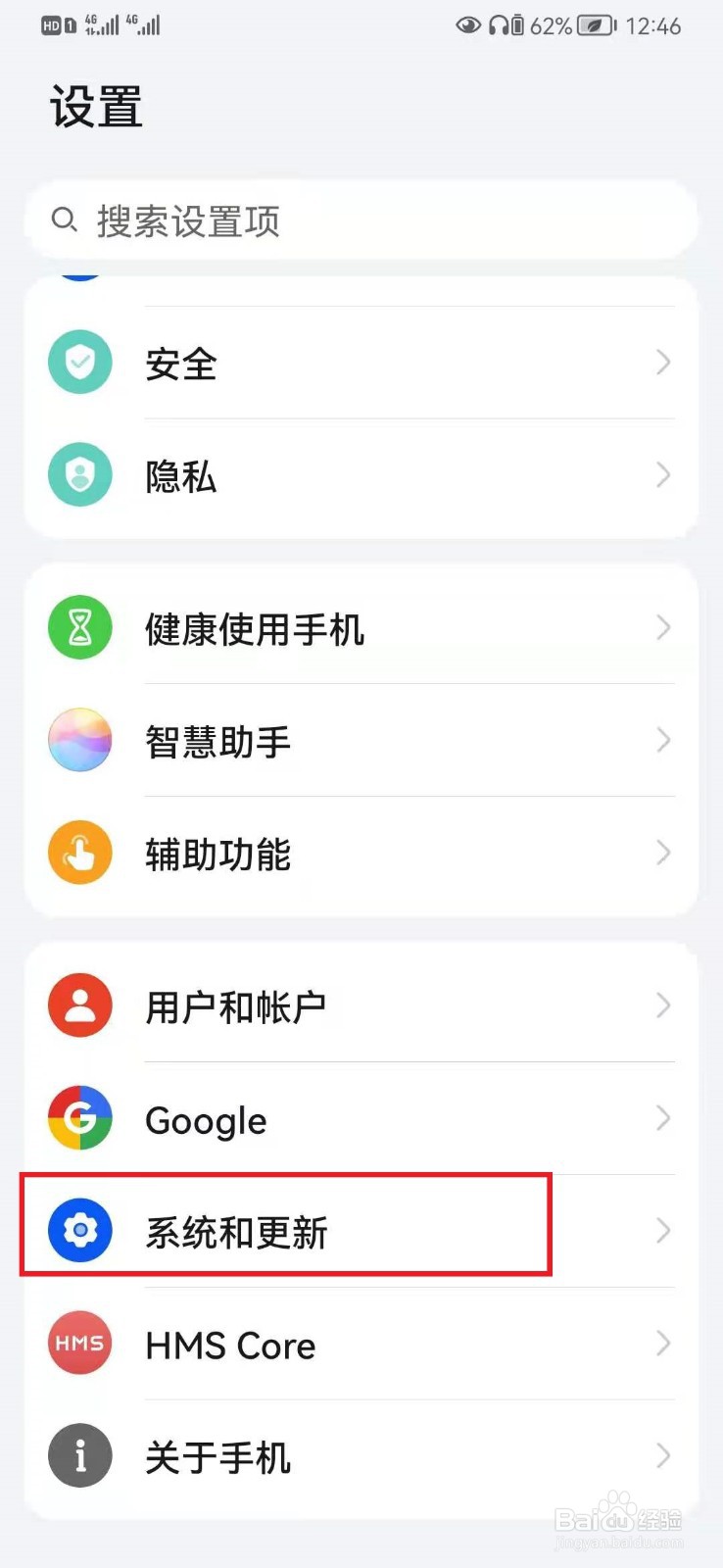The width and height of the screenshot is (723, 1568).
Task: Open the 健康使用手机 list item
Action: coord(294,627)
